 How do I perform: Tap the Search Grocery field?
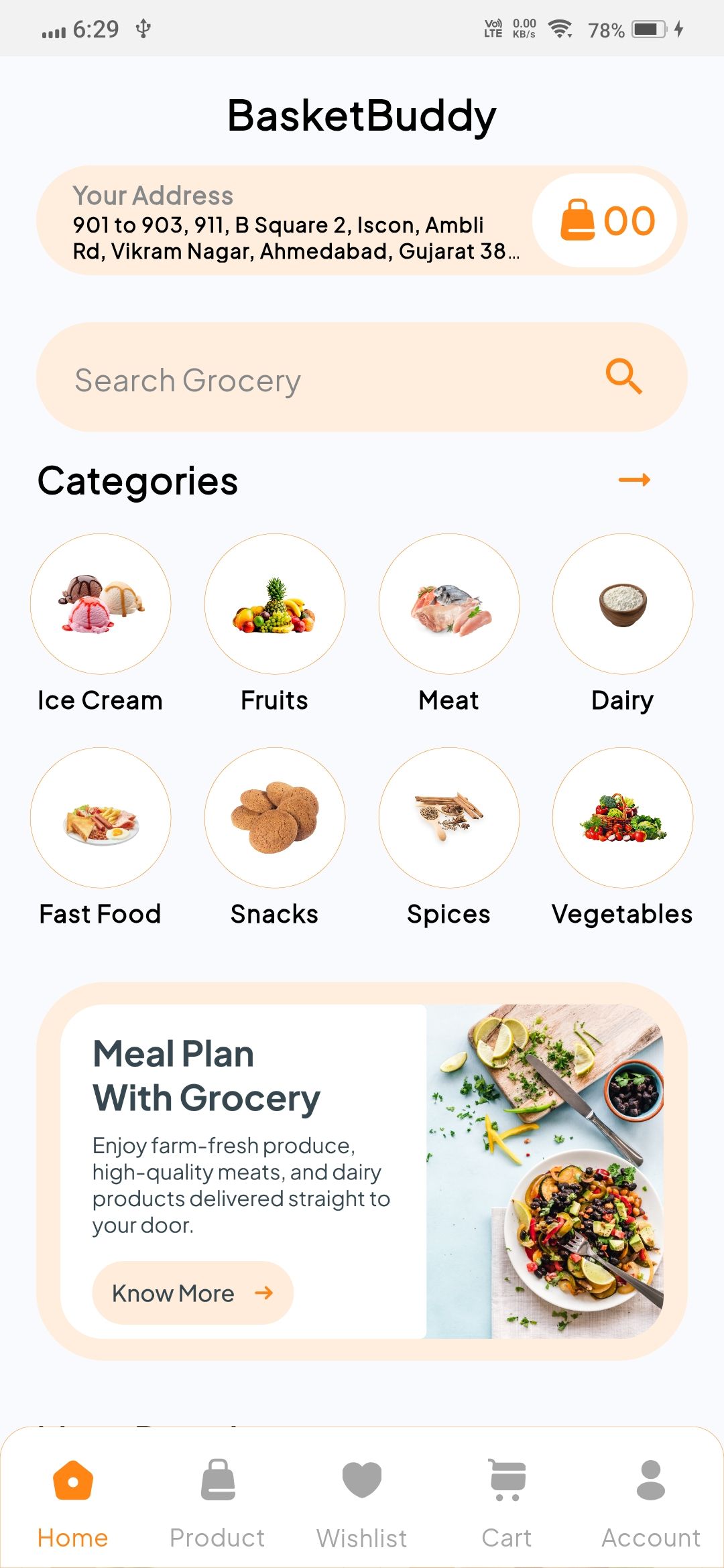click(322, 379)
